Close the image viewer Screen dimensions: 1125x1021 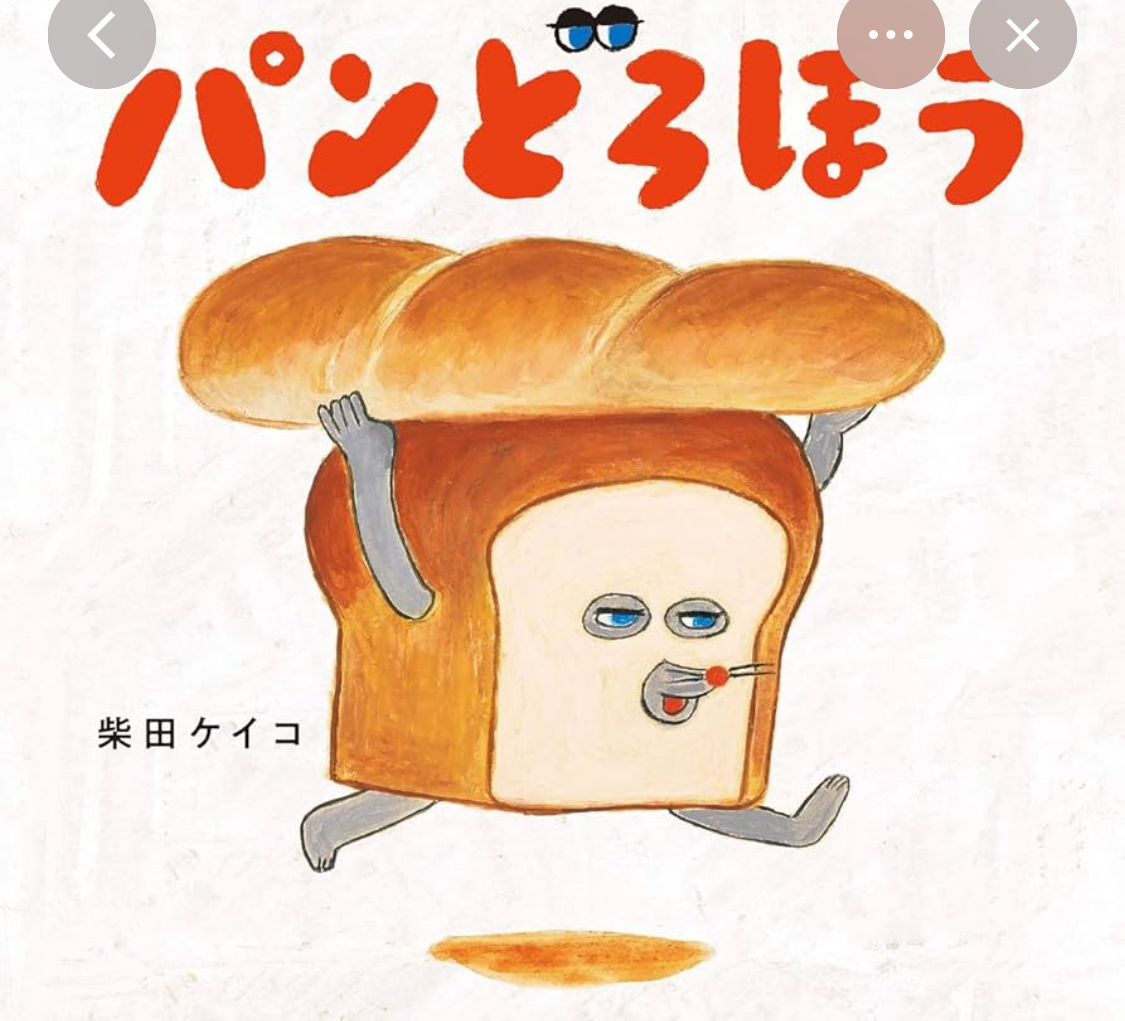tap(1022, 36)
